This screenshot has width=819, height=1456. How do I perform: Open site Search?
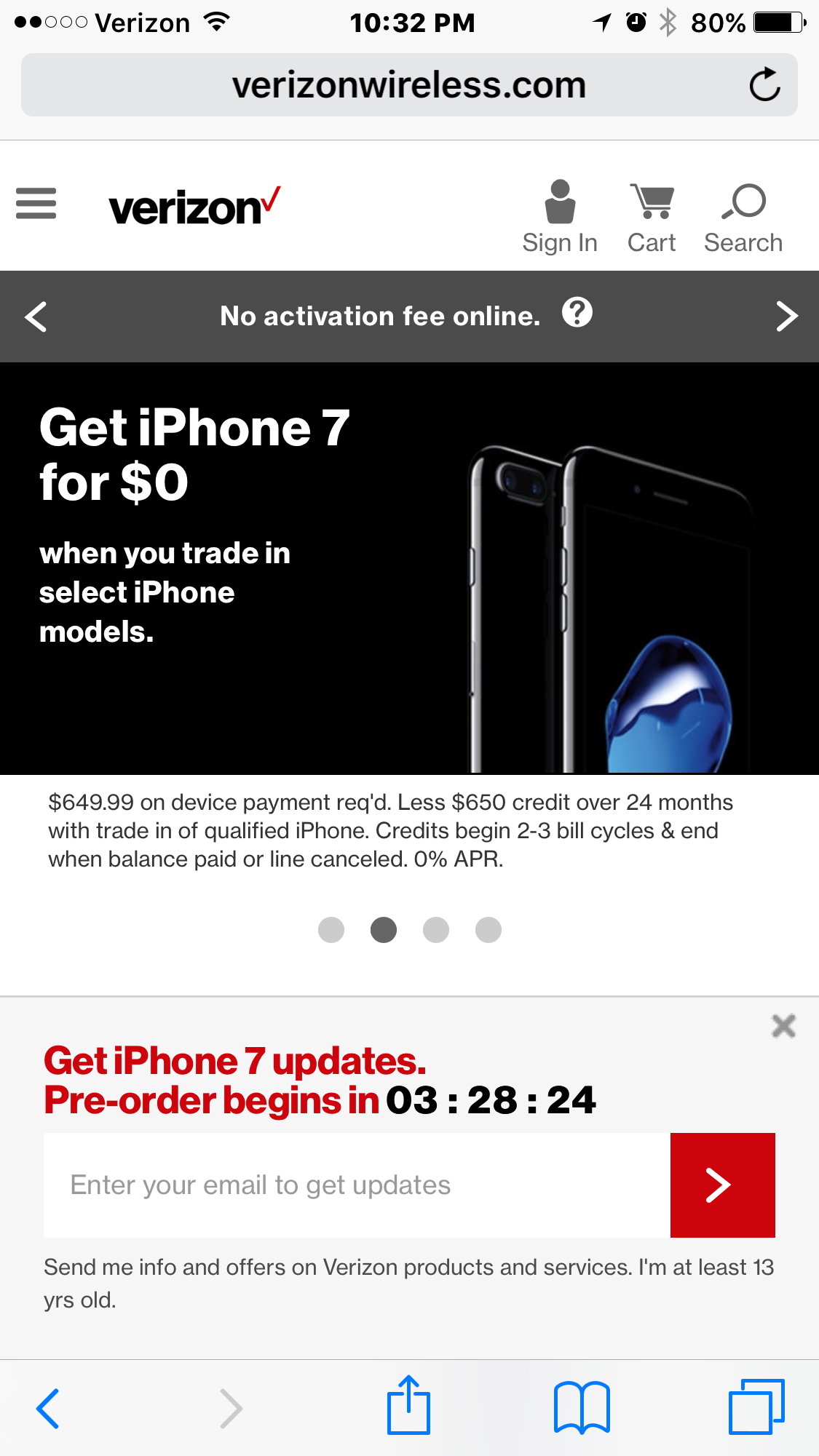point(743,218)
